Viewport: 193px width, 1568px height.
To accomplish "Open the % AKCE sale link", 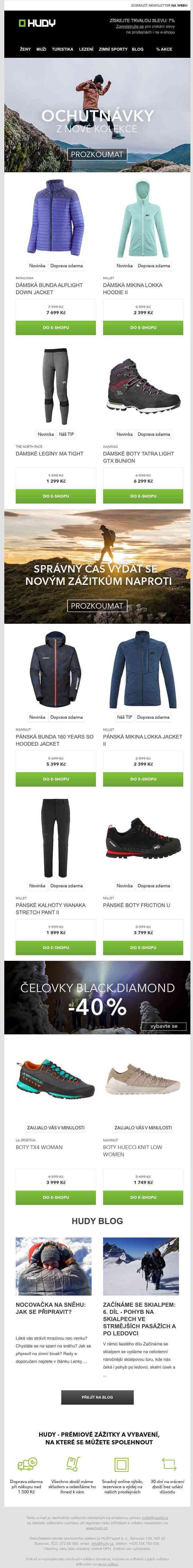I will [x=164, y=49].
